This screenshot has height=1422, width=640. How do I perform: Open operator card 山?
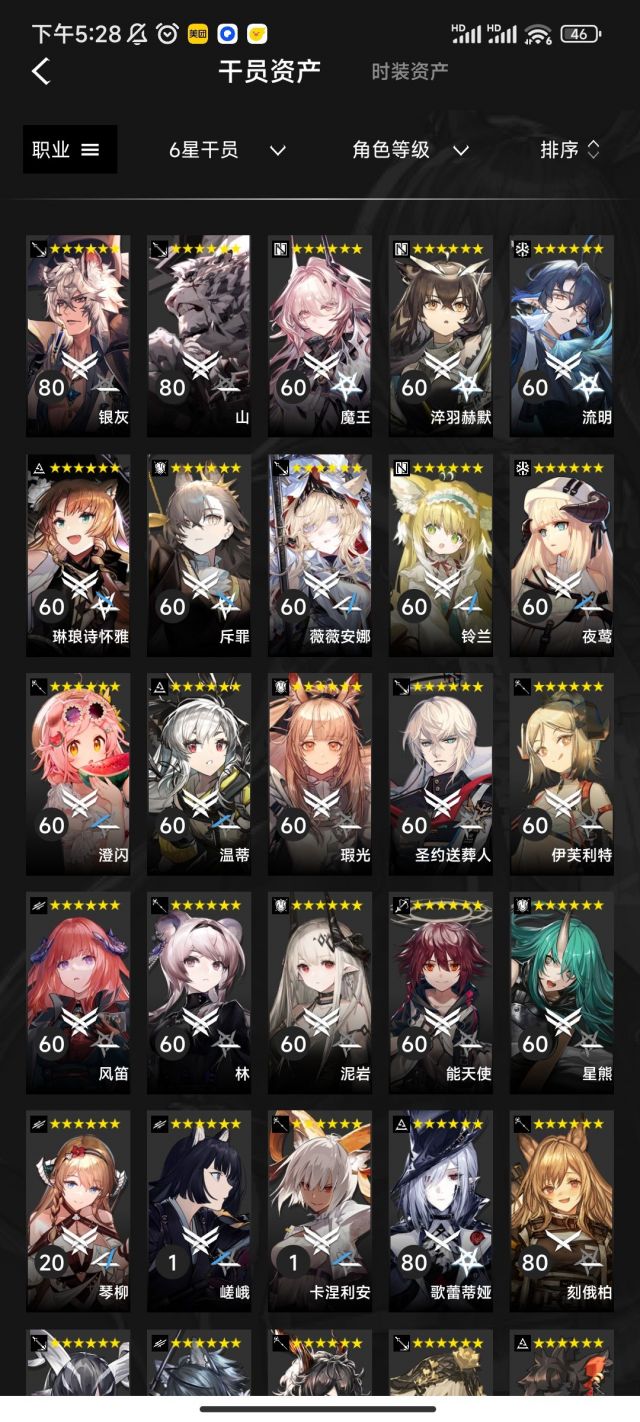click(x=199, y=336)
